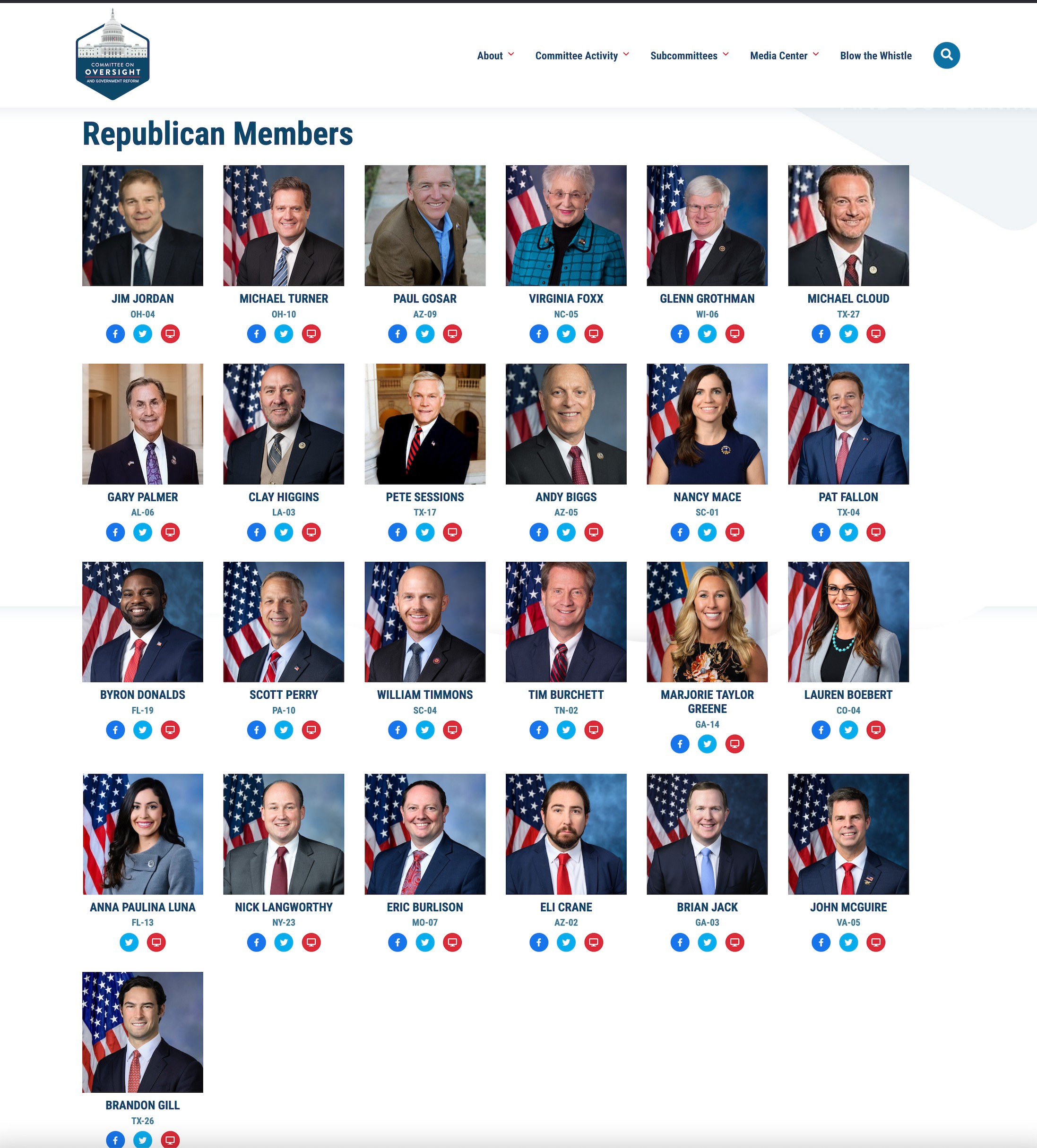Screen dimensions: 1037x1148
Task: Expand the Committee Activity menu
Action: pos(581,55)
